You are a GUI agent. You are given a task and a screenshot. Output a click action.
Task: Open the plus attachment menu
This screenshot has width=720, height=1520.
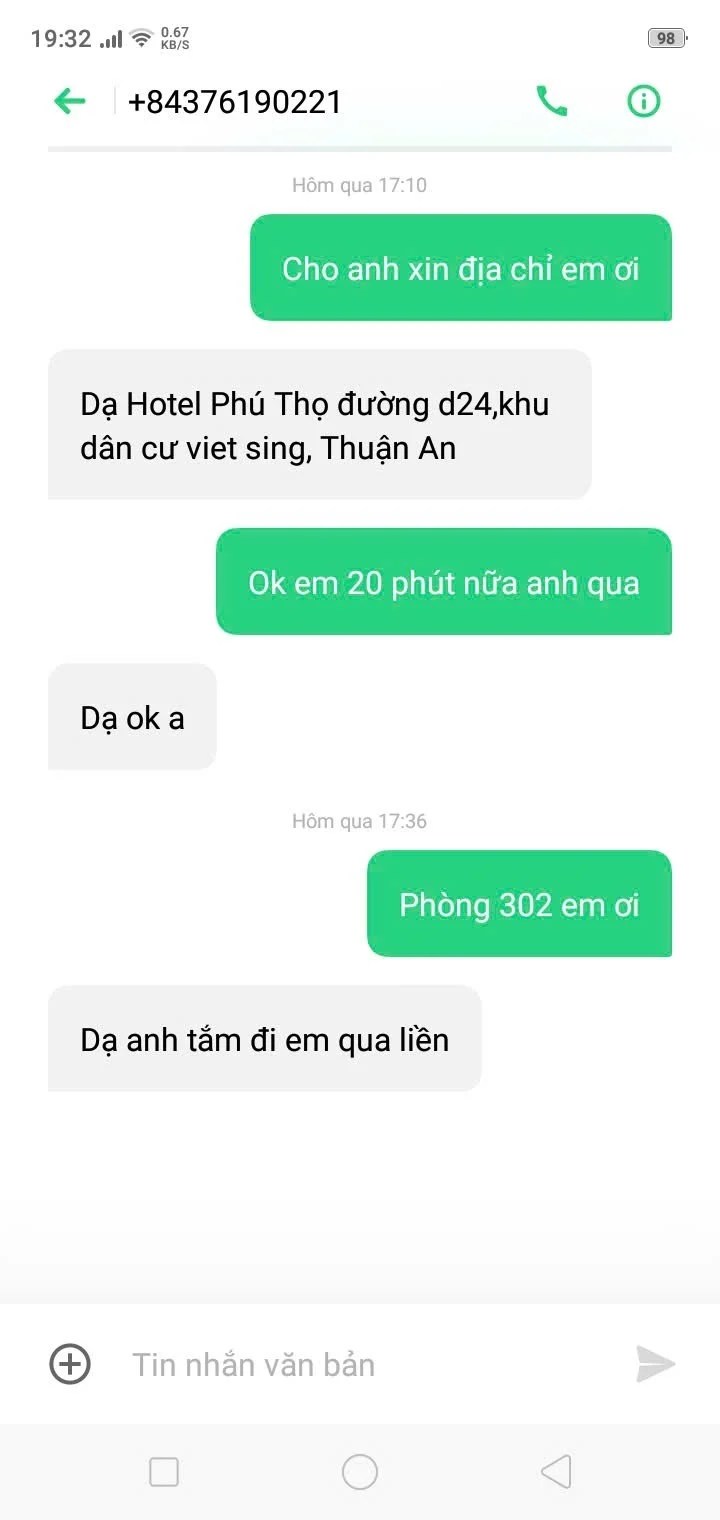coord(70,1364)
